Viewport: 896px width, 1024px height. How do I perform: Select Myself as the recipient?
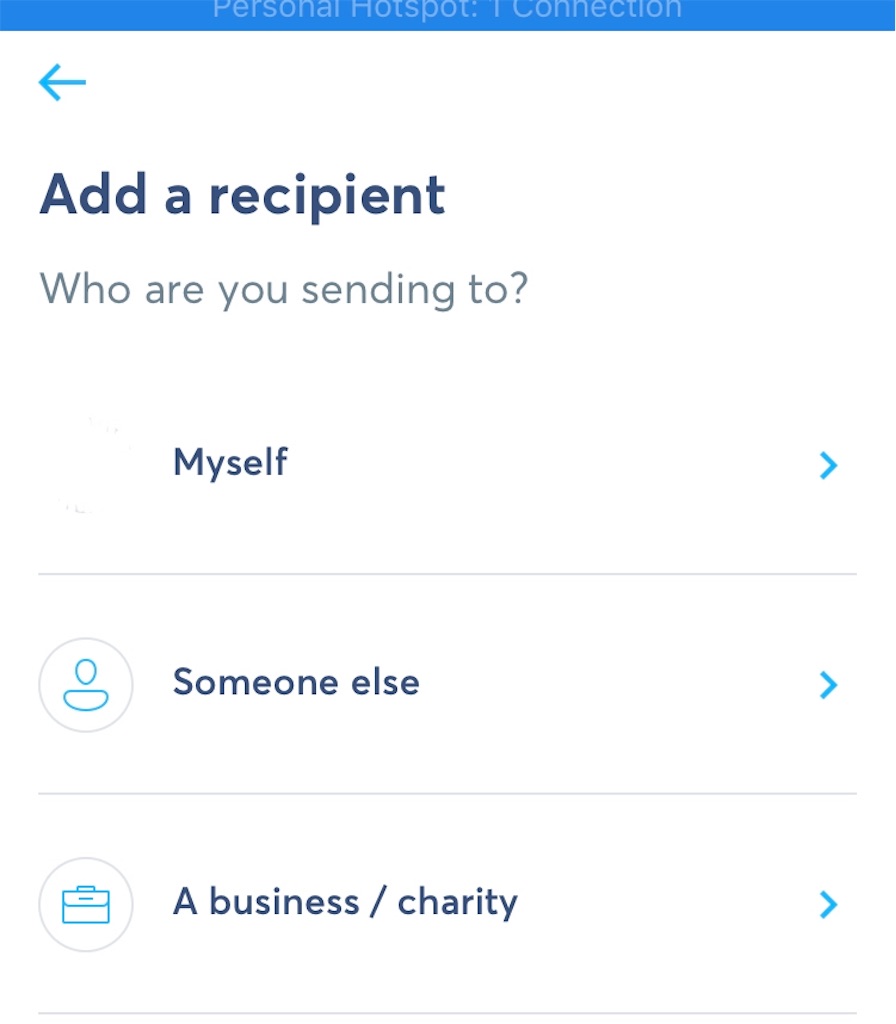[x=231, y=464]
